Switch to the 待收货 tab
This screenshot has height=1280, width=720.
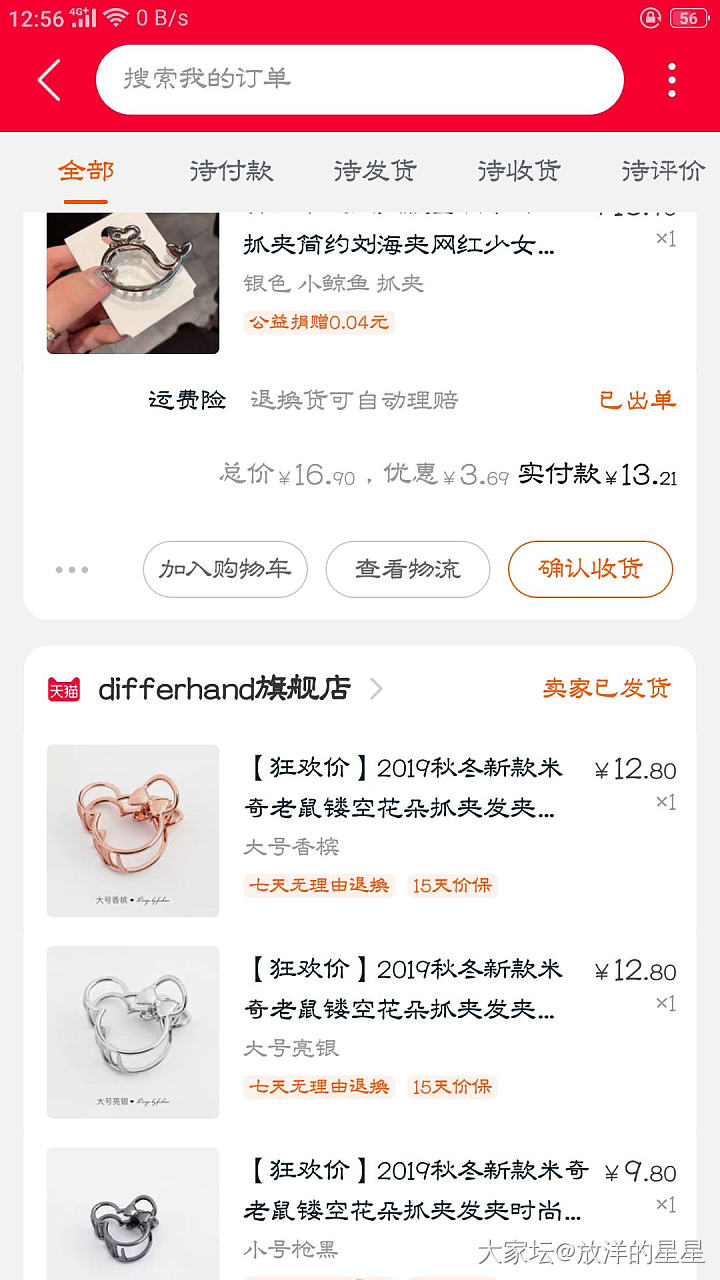[519, 171]
